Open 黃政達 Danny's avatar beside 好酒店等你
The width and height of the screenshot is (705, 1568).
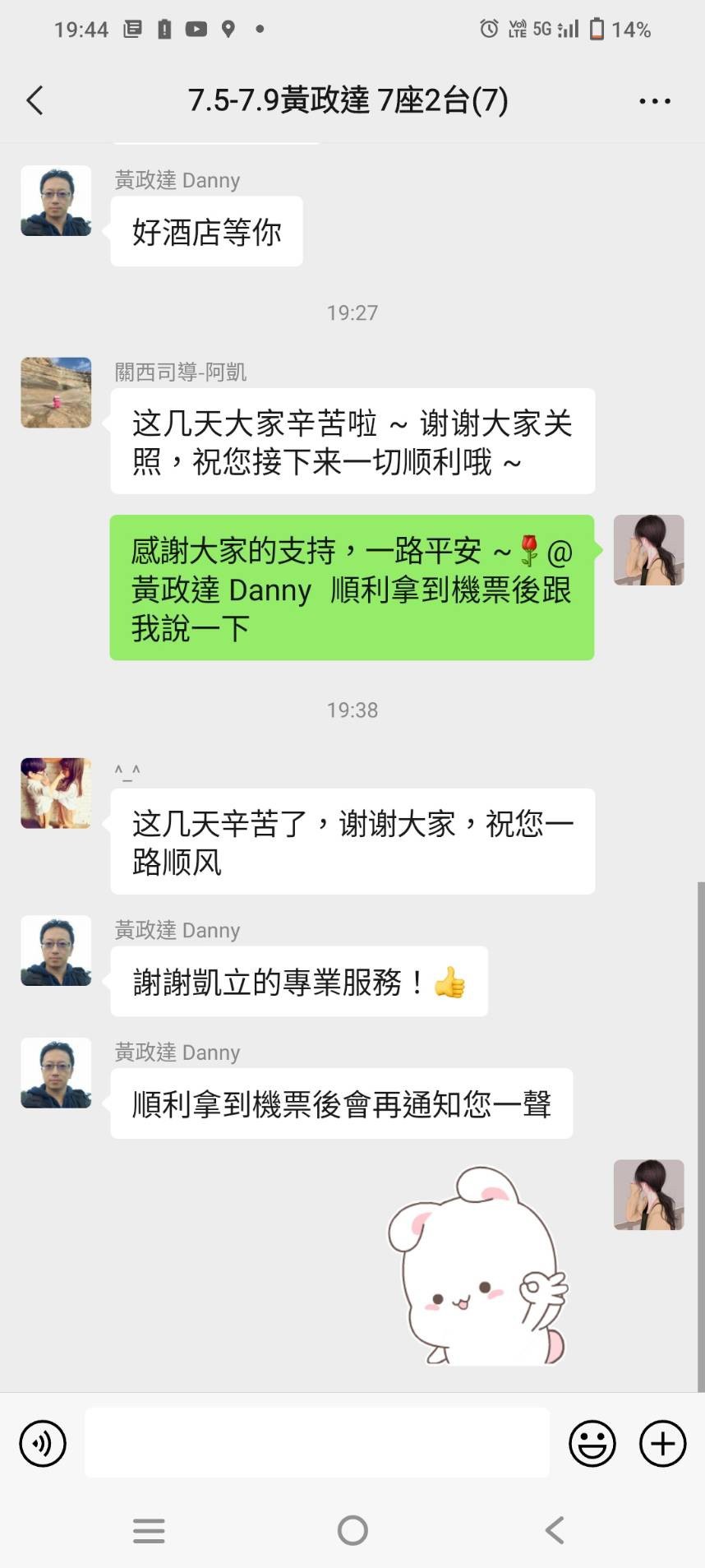coord(56,201)
